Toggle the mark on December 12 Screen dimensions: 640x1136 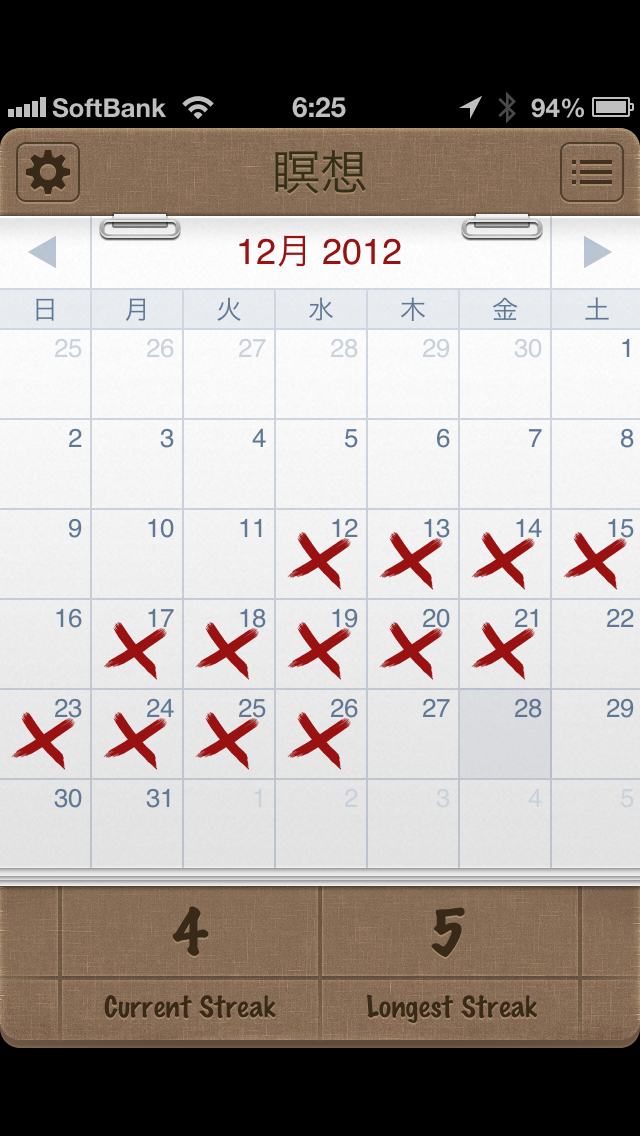(x=321, y=554)
